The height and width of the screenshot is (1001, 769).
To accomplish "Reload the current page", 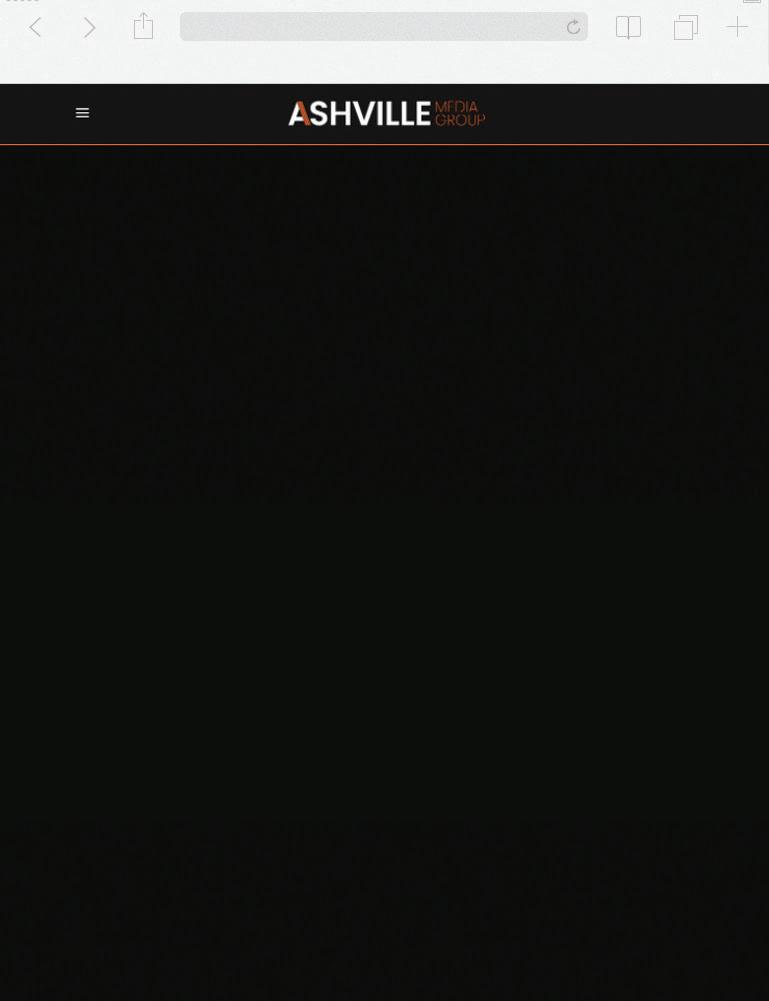I will point(573,27).
